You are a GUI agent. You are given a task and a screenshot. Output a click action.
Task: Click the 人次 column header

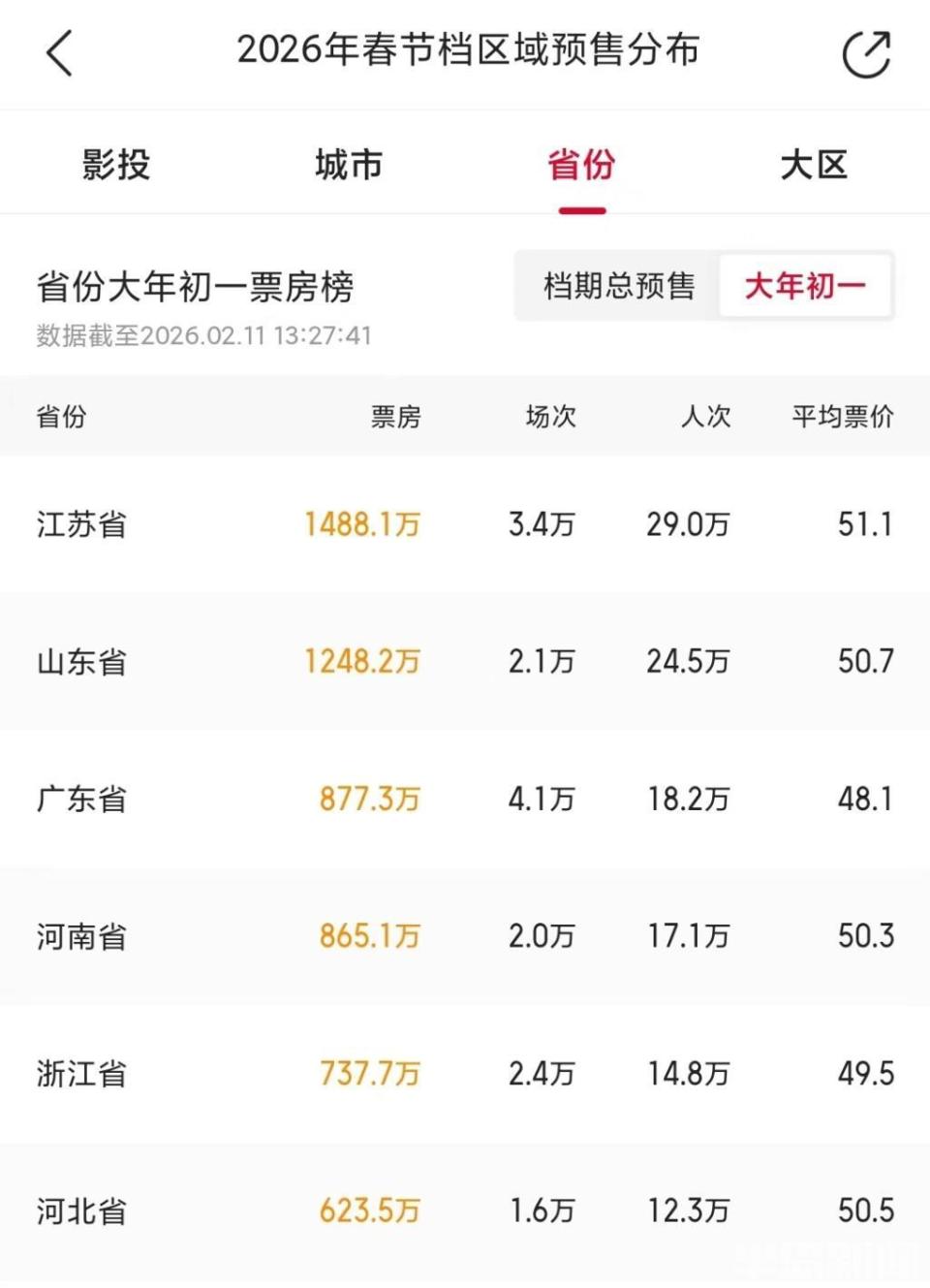[706, 418]
